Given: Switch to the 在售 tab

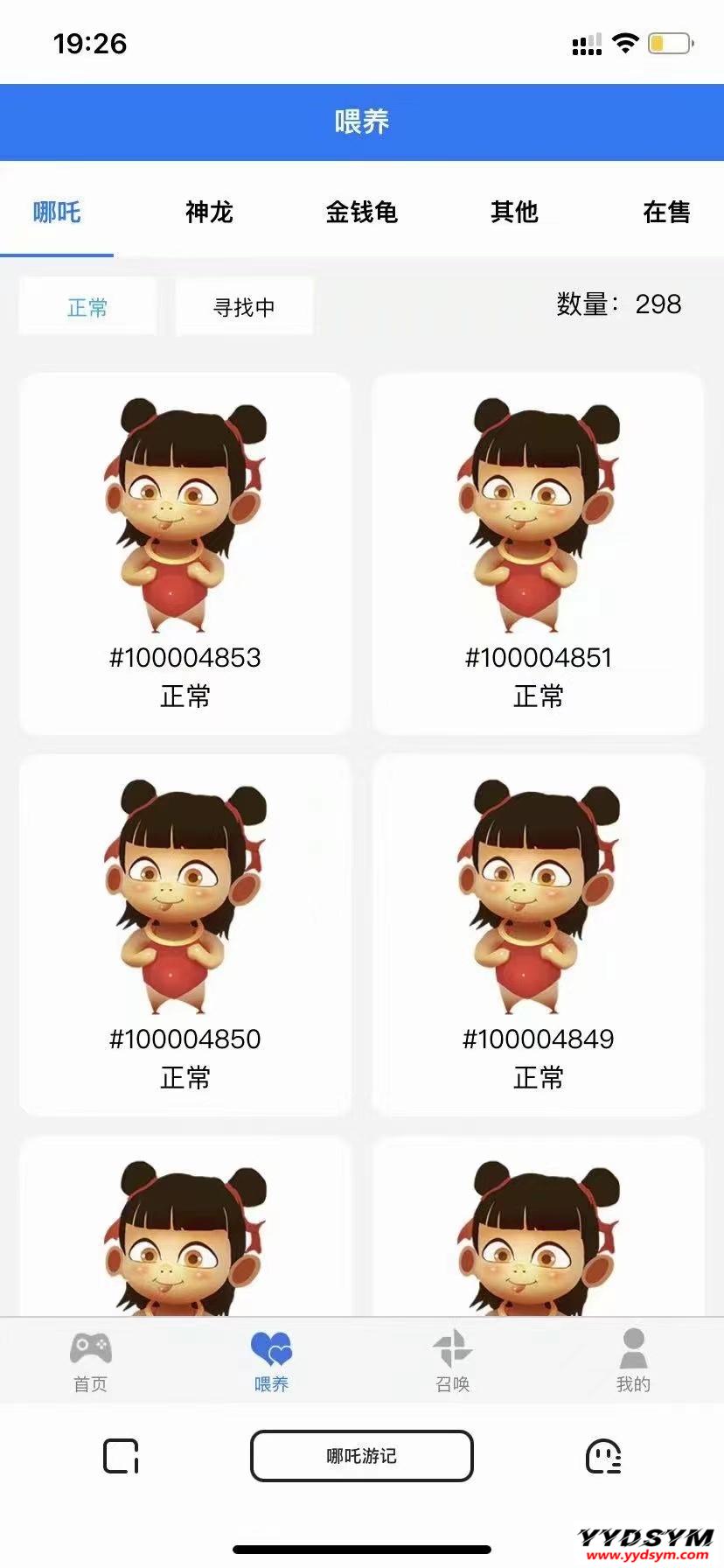Looking at the screenshot, I should click(666, 212).
